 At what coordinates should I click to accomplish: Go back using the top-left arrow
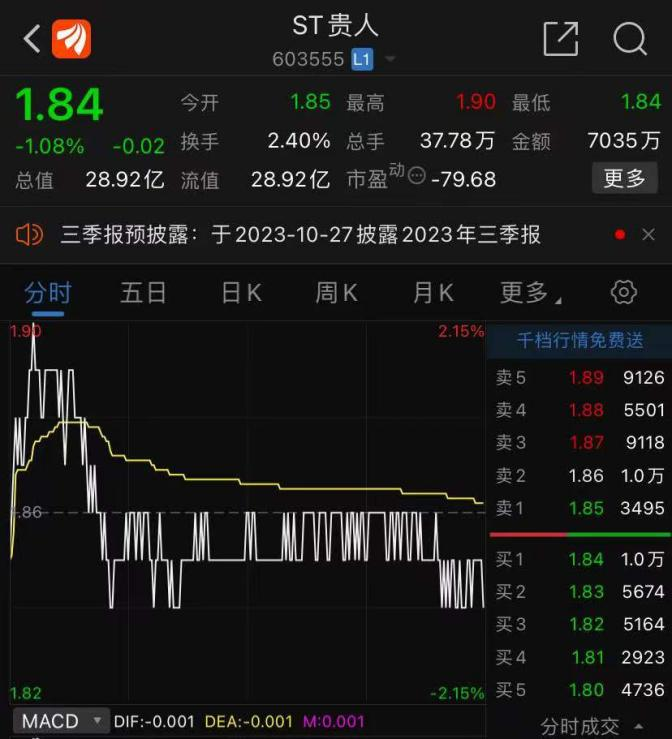31,39
